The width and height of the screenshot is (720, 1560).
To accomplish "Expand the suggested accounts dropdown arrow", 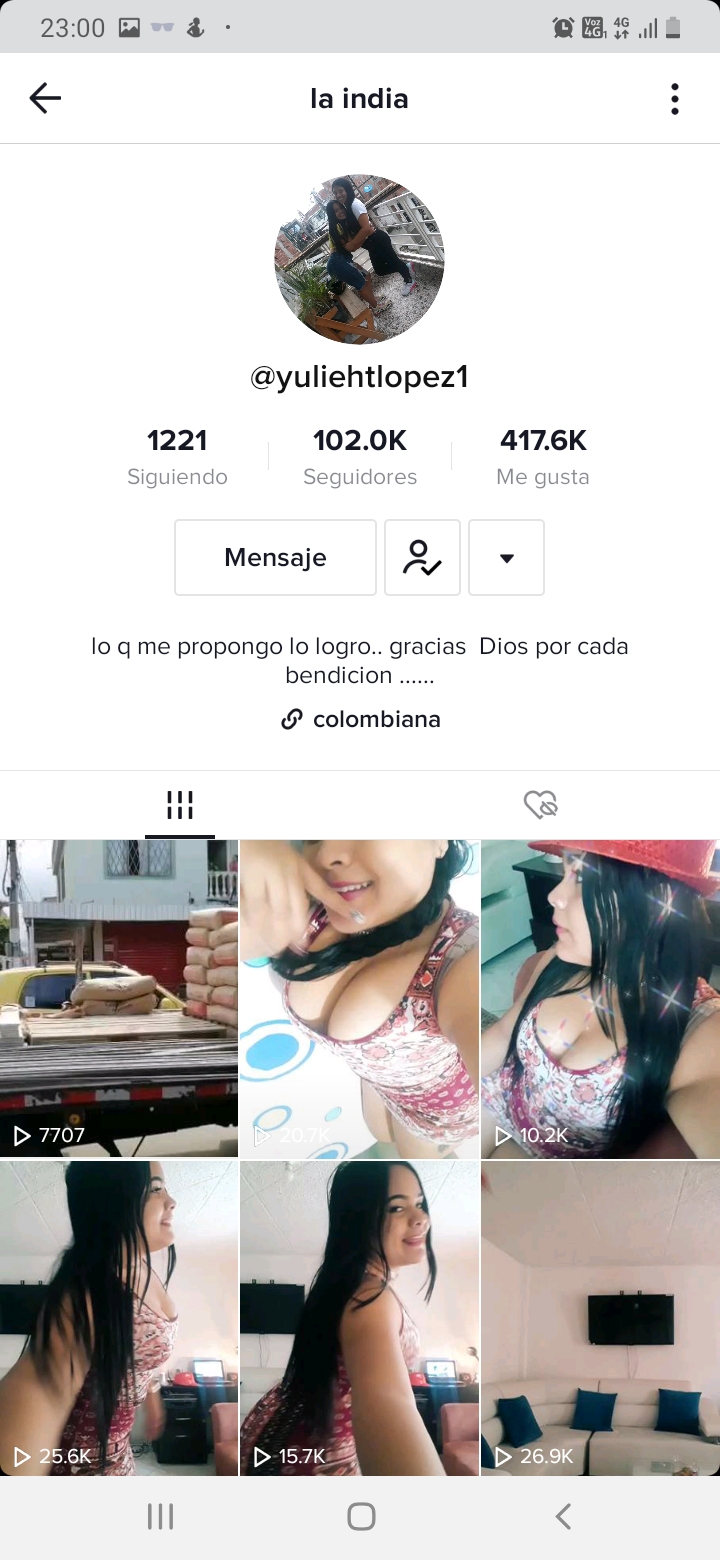I will pos(506,557).
